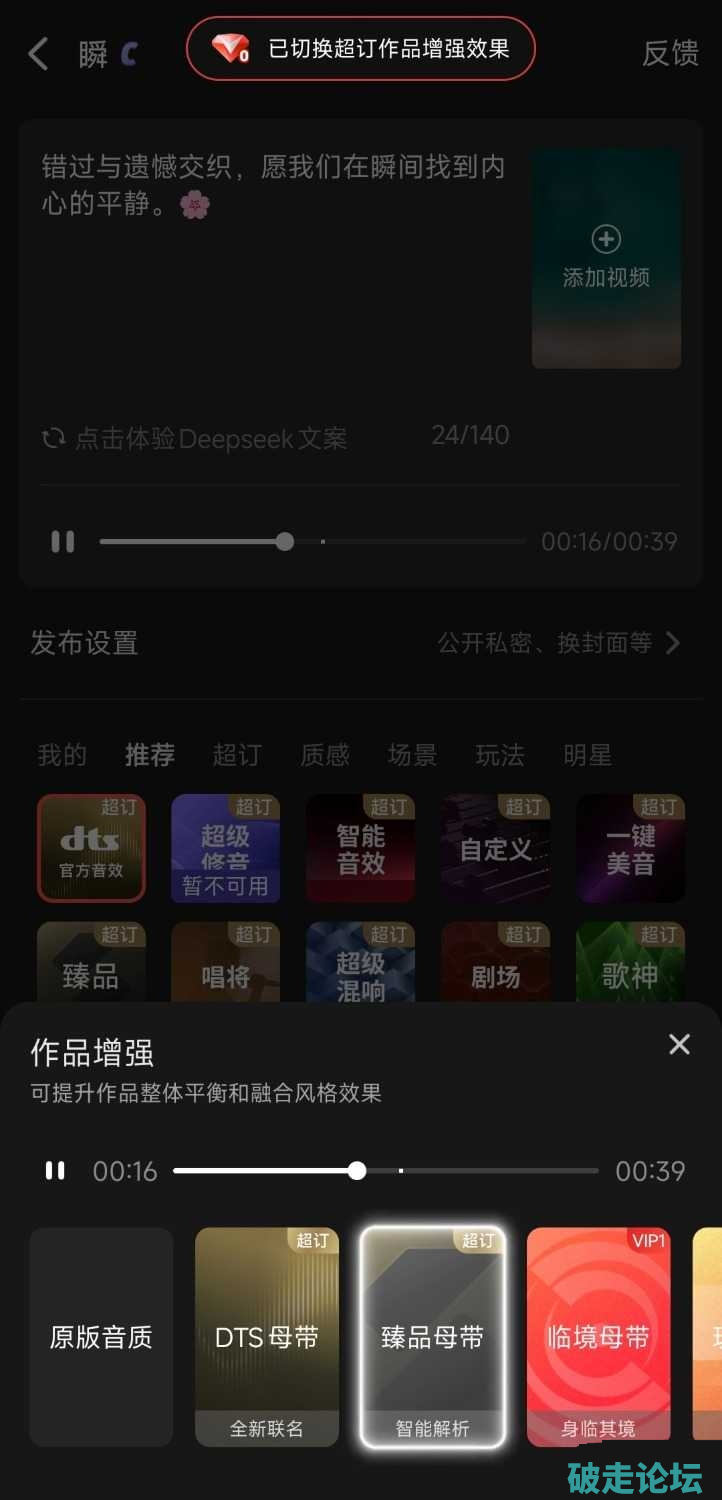Choose the DTS母带 enhancement

click(x=267, y=1337)
